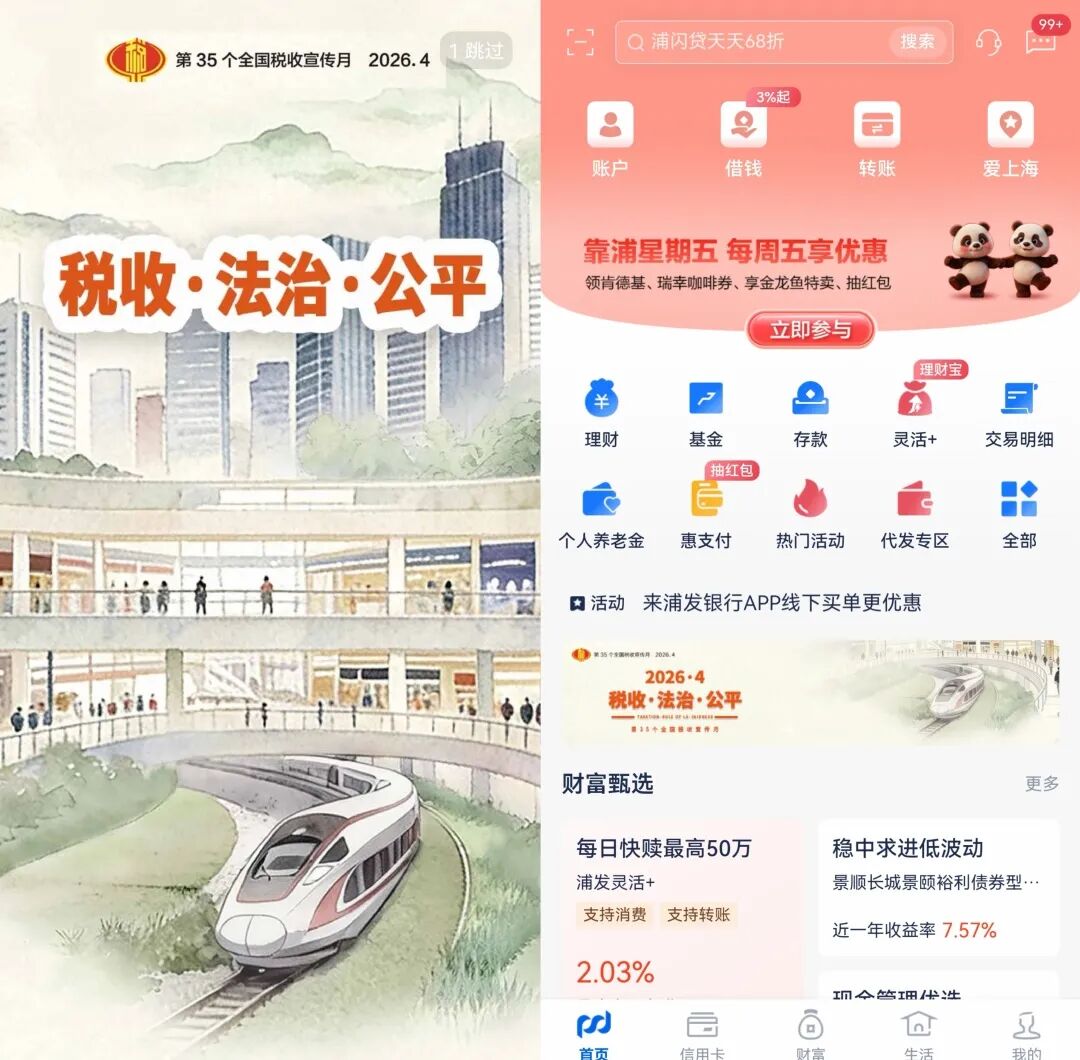Open 交易明细 transaction details
1080x1060 pixels.
click(x=1019, y=412)
